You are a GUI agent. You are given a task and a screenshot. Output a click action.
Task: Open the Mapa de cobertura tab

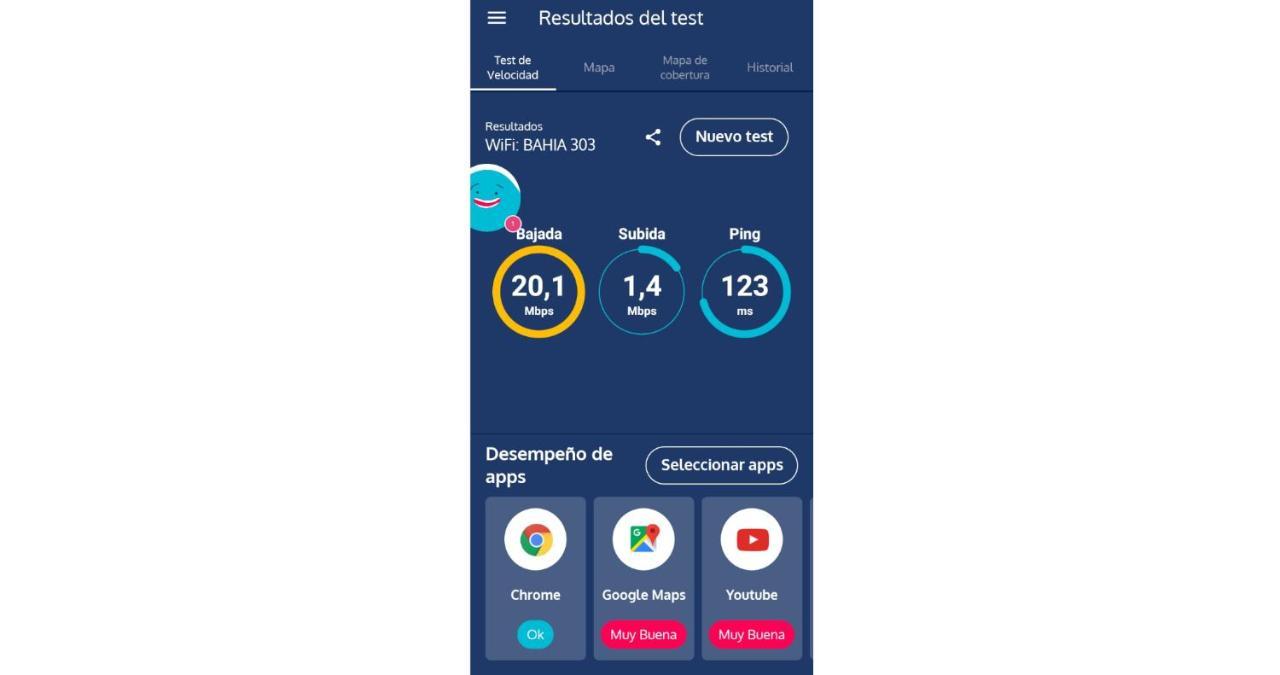pyautogui.click(x=685, y=67)
